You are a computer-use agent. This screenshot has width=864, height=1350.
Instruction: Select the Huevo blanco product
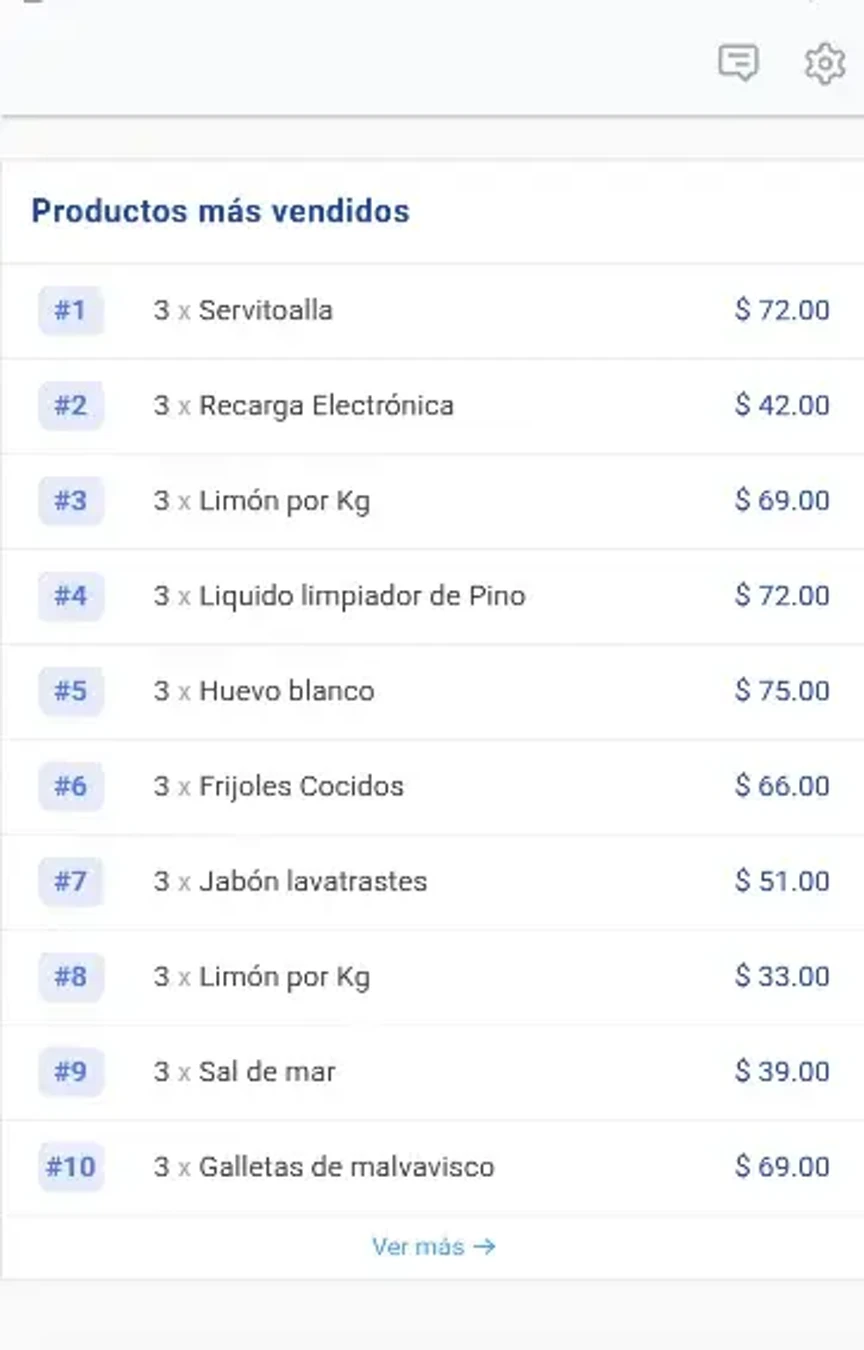point(287,691)
